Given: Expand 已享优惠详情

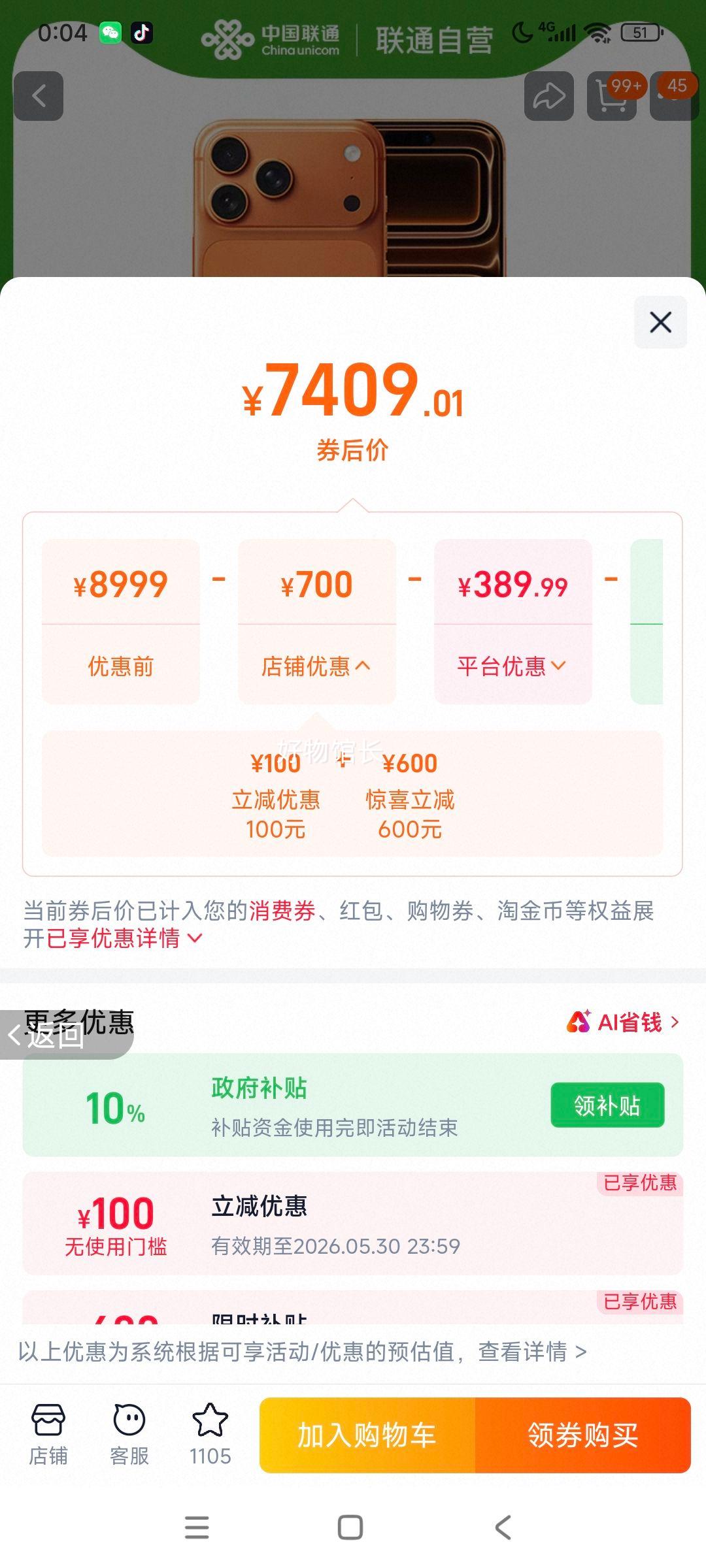Looking at the screenshot, I should [x=124, y=938].
